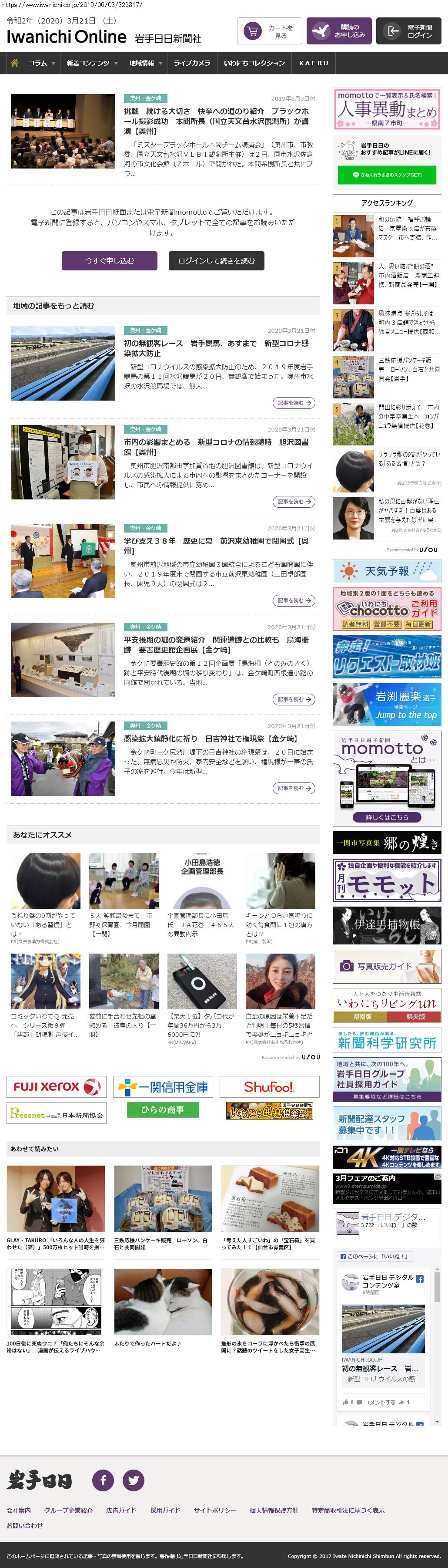Tap 今すぐ申し込む button

tap(110, 260)
